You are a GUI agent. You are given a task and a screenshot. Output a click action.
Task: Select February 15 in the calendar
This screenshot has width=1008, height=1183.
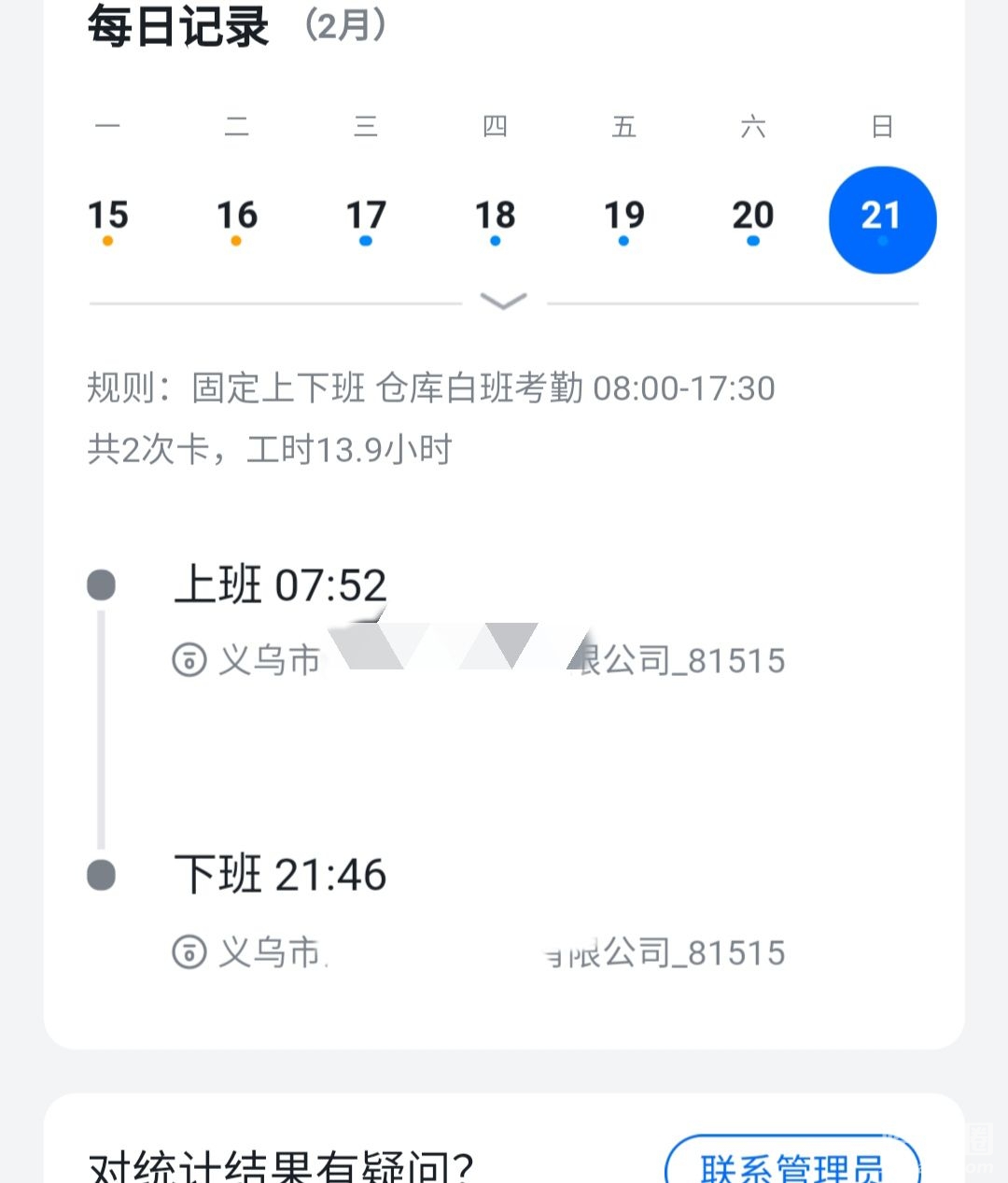click(108, 217)
